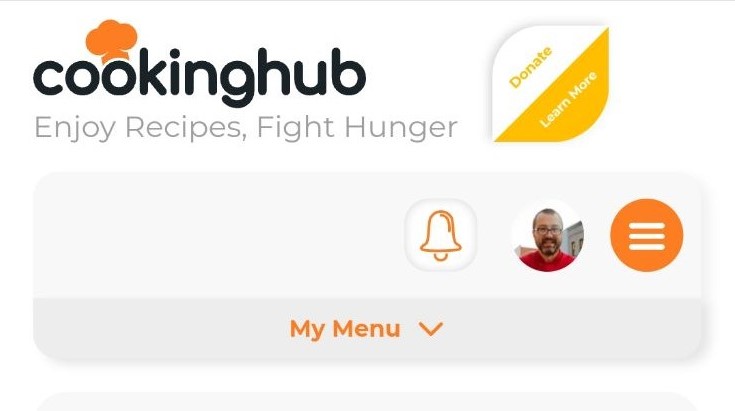Tap the Donate corner label
This screenshot has width=735, height=411.
pyautogui.click(x=529, y=68)
